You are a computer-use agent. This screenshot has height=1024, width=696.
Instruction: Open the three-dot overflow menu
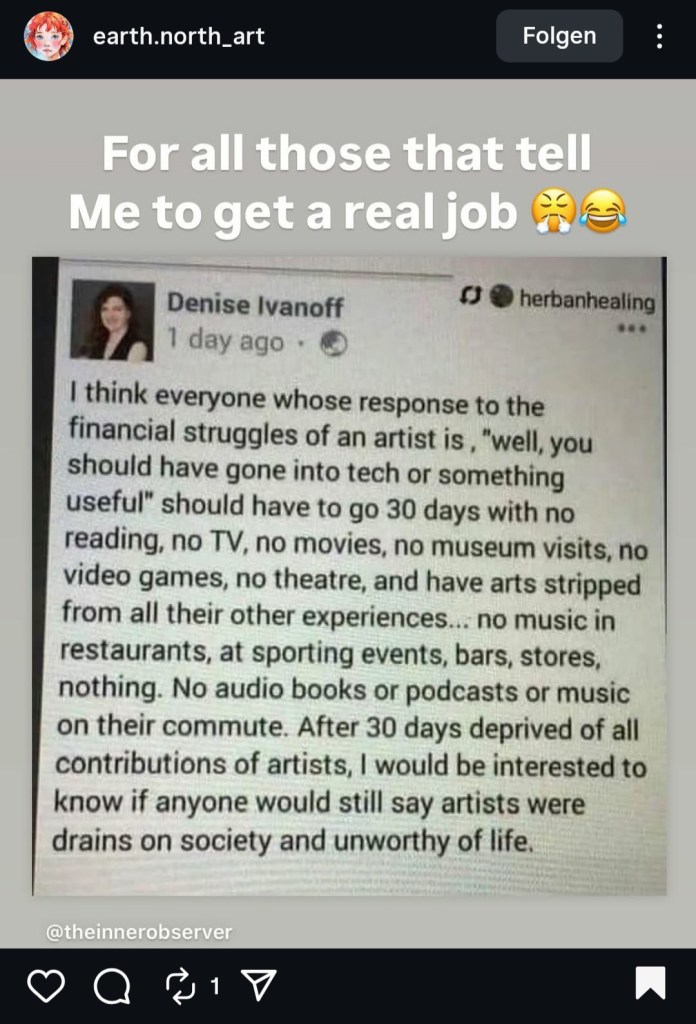659,37
